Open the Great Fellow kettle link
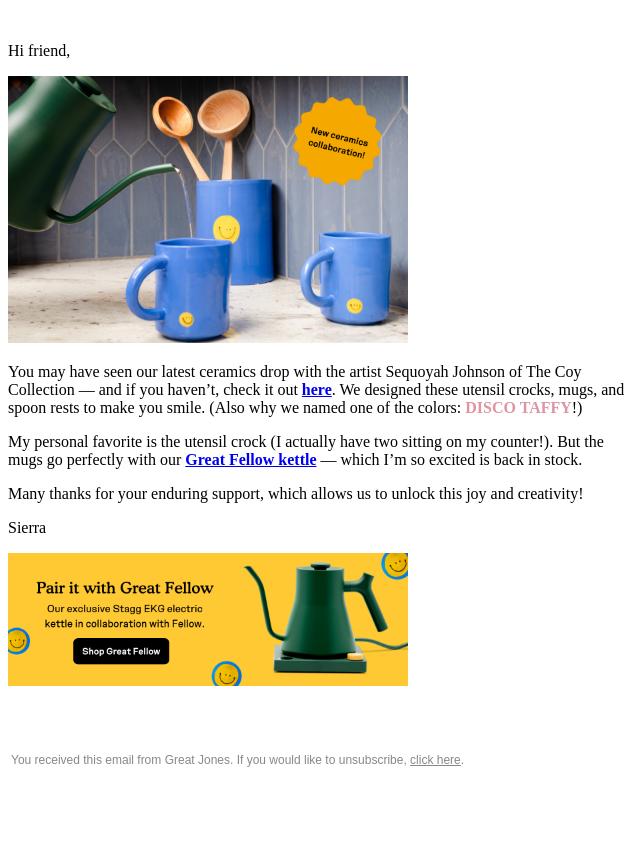This screenshot has height=854, width=640. pos(250,460)
